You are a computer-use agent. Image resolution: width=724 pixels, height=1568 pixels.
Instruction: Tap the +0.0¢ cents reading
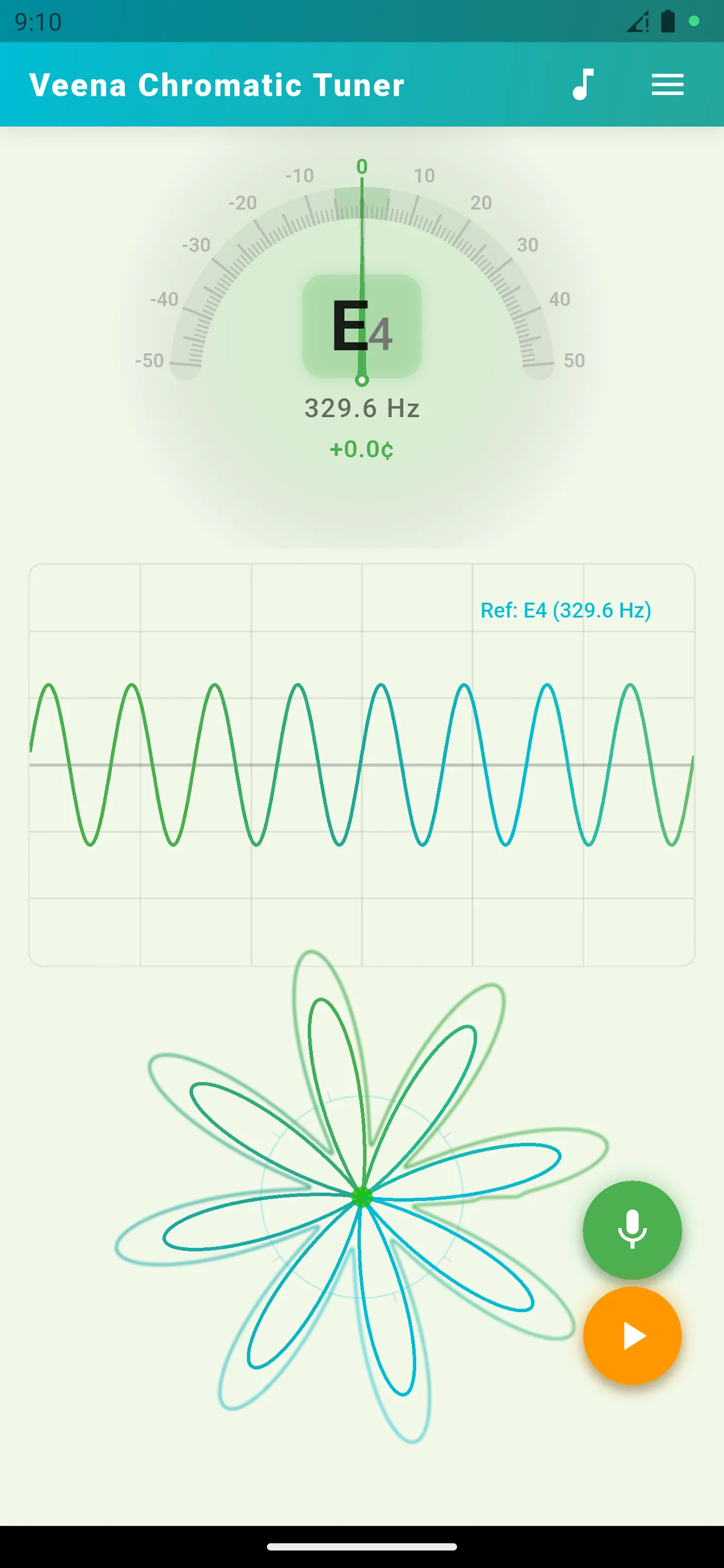361,450
